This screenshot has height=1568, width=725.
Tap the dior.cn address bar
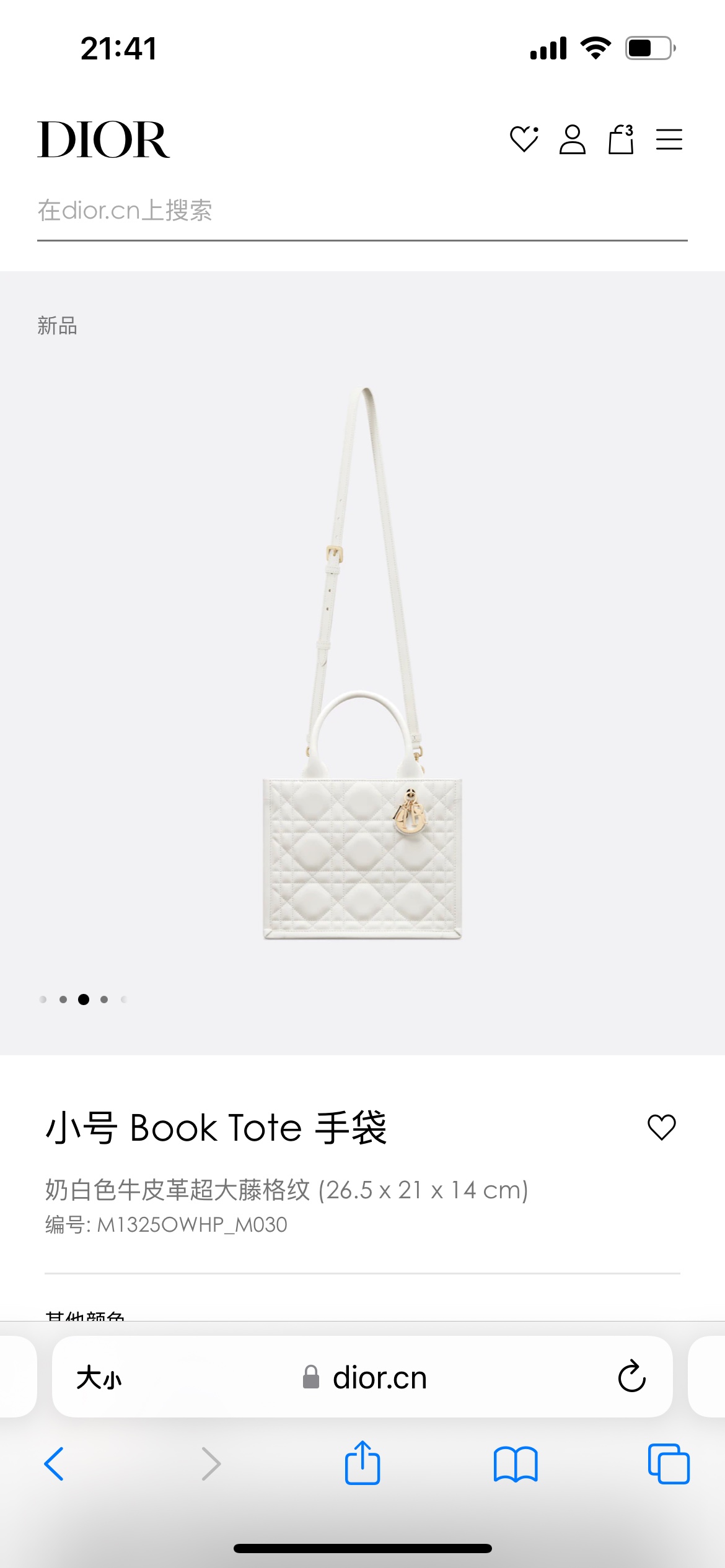point(379,1378)
